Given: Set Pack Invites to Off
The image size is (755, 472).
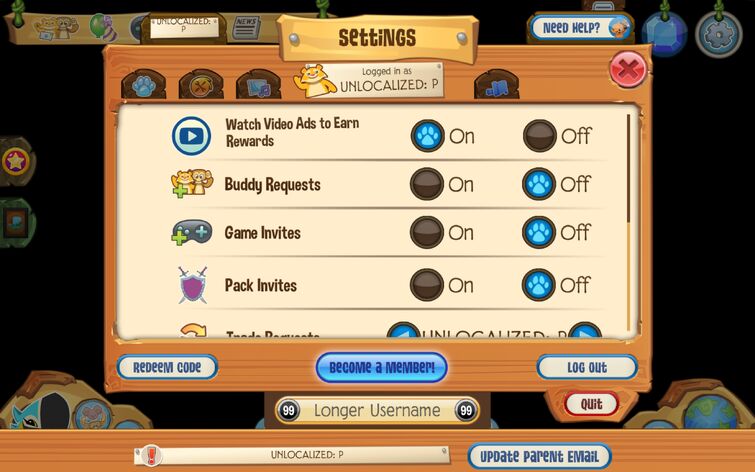Looking at the screenshot, I should coord(540,285).
